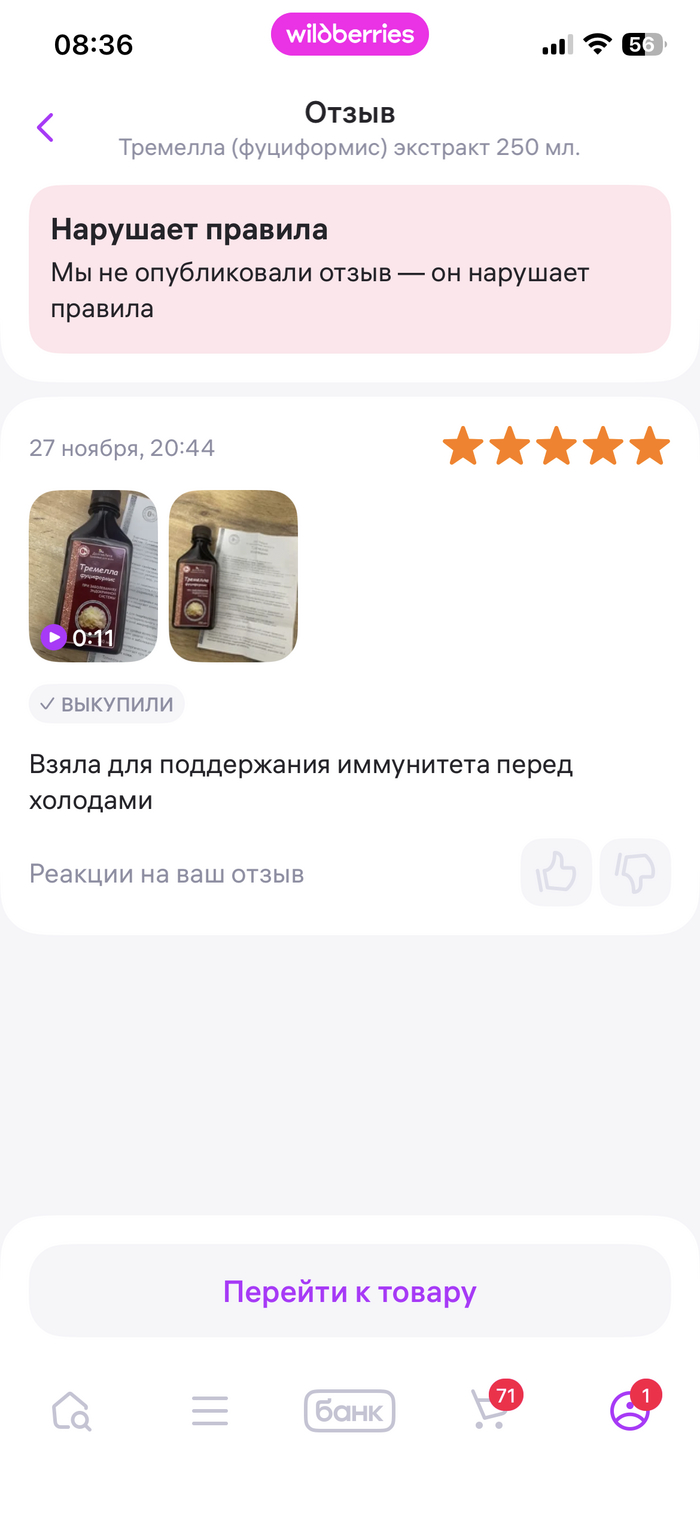
Task: Switch to the Банк tab
Action: point(349,1411)
